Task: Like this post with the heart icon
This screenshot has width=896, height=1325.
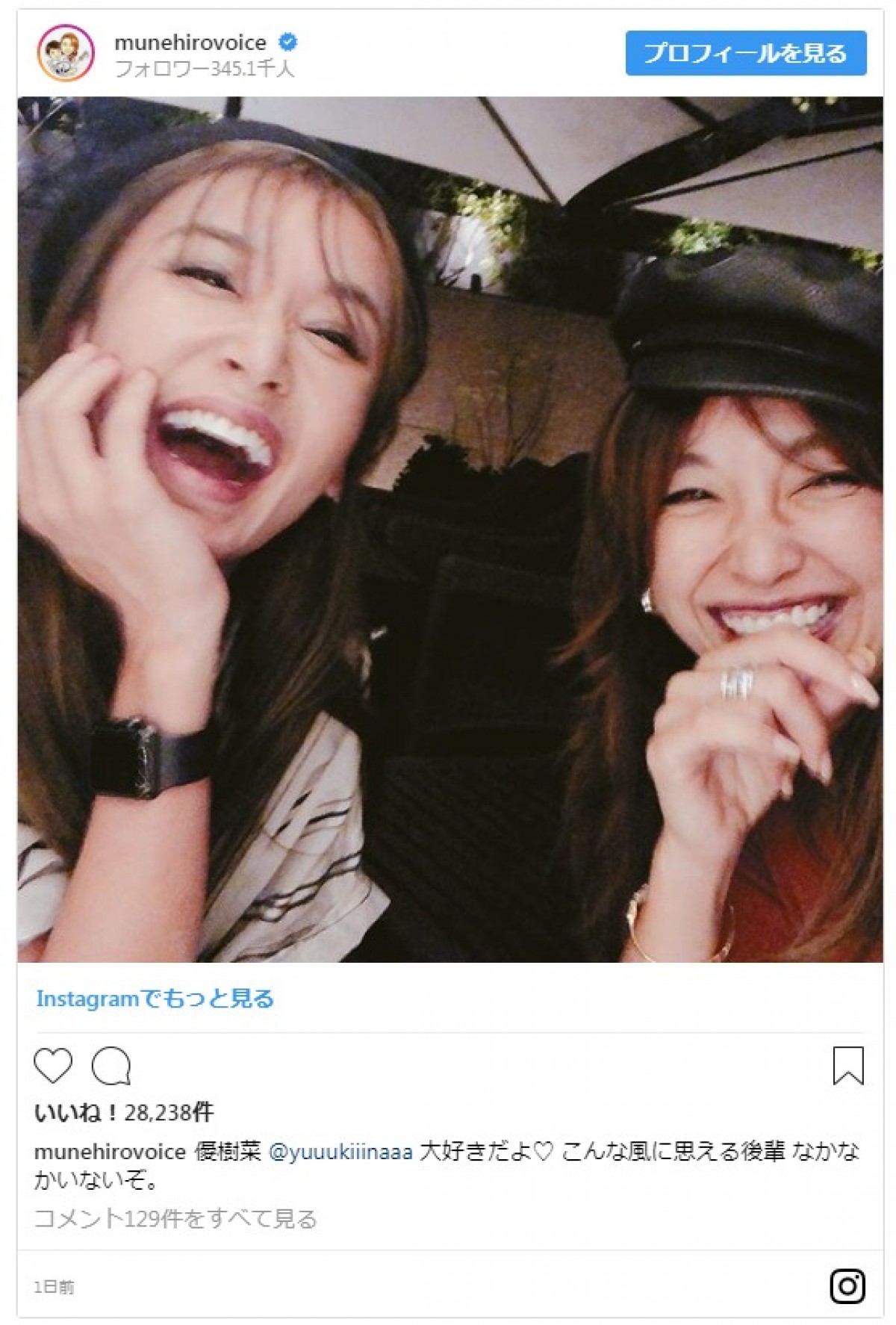Action: (x=53, y=1065)
